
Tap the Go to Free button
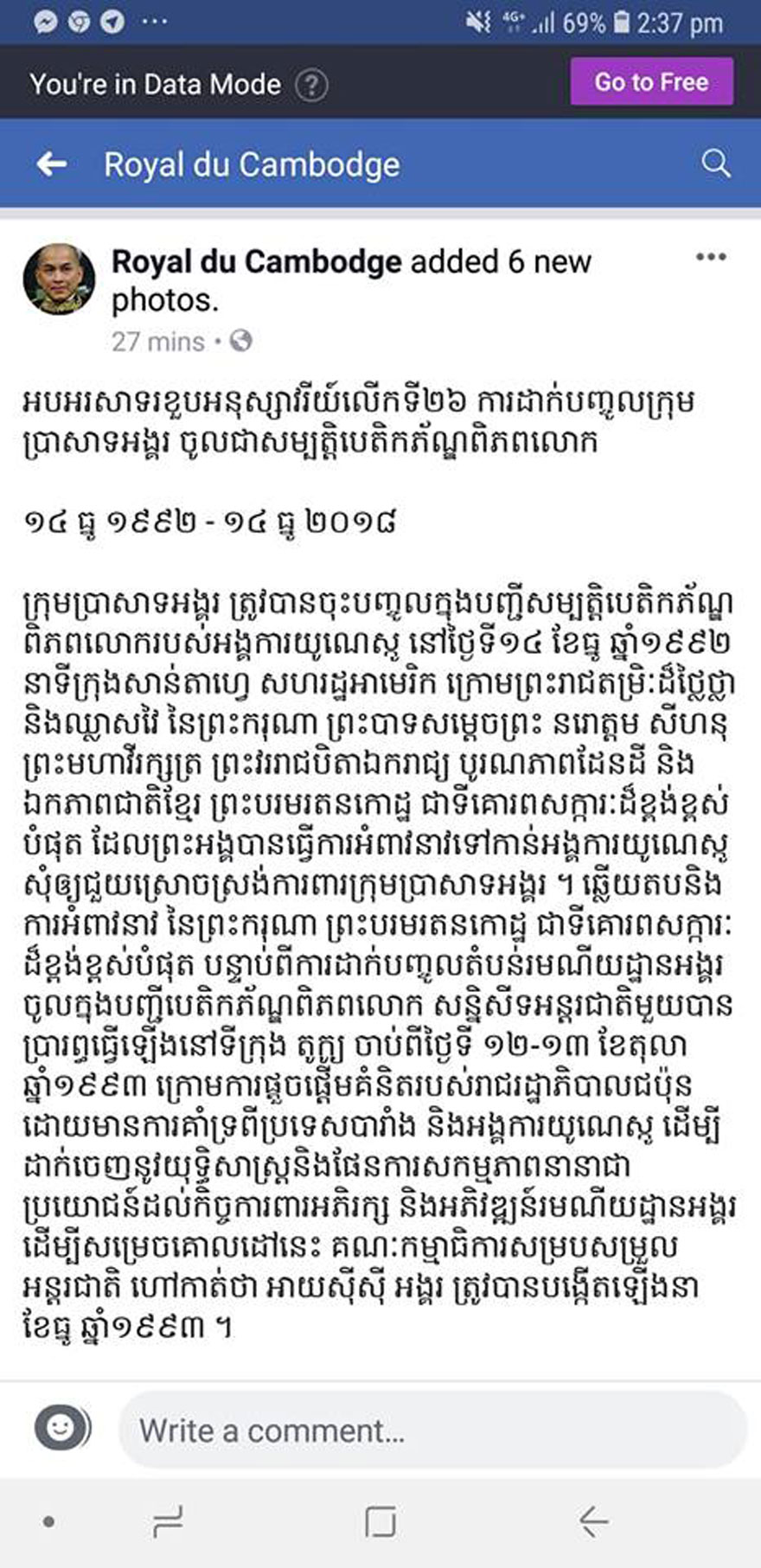pos(651,82)
